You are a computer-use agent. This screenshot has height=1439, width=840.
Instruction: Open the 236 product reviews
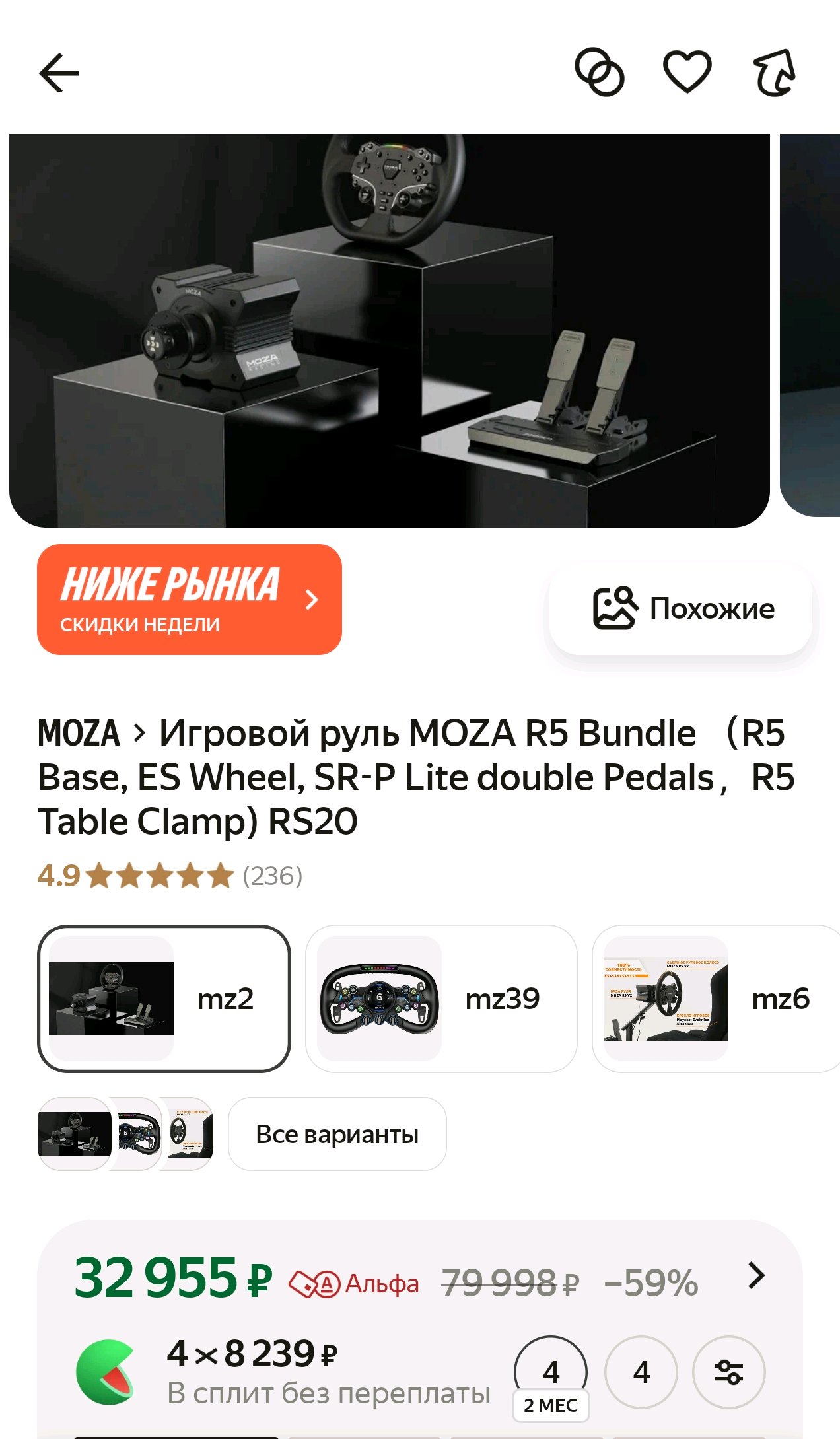pos(272,876)
